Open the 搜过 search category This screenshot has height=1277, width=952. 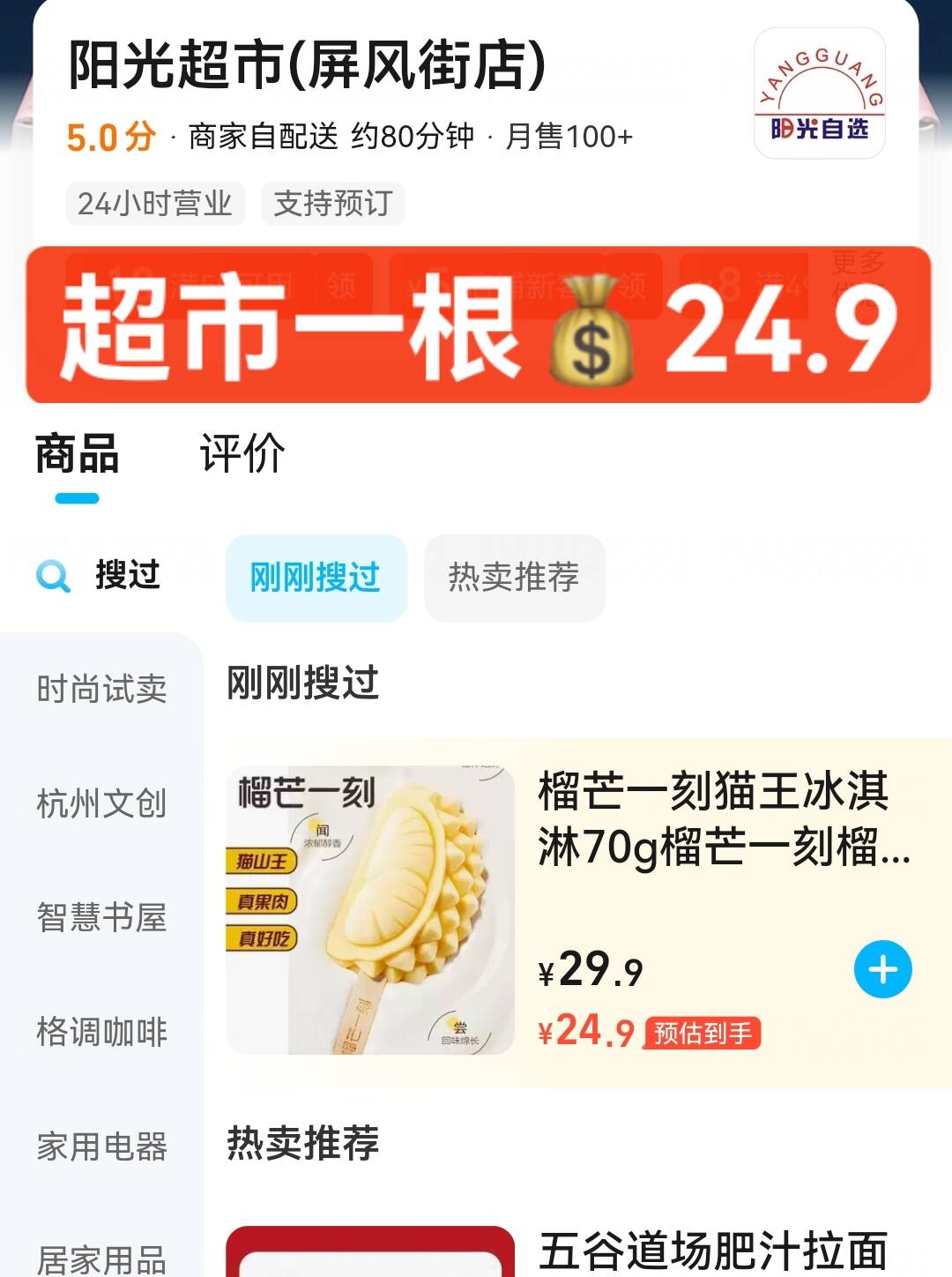coord(99,575)
